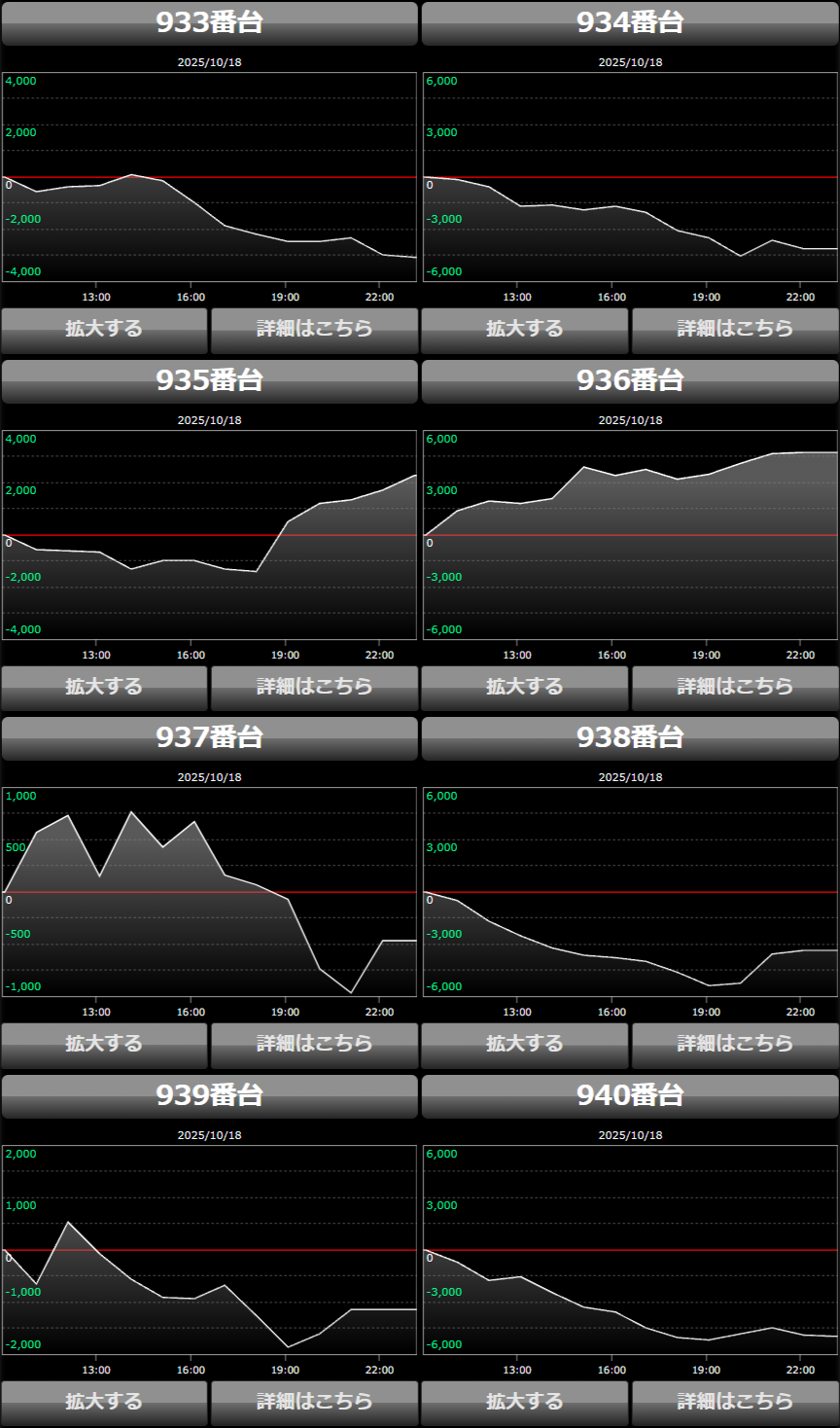Open 詳細はこちら for 934番台
Image resolution: width=840 pixels, height=1428 pixels.
(735, 330)
